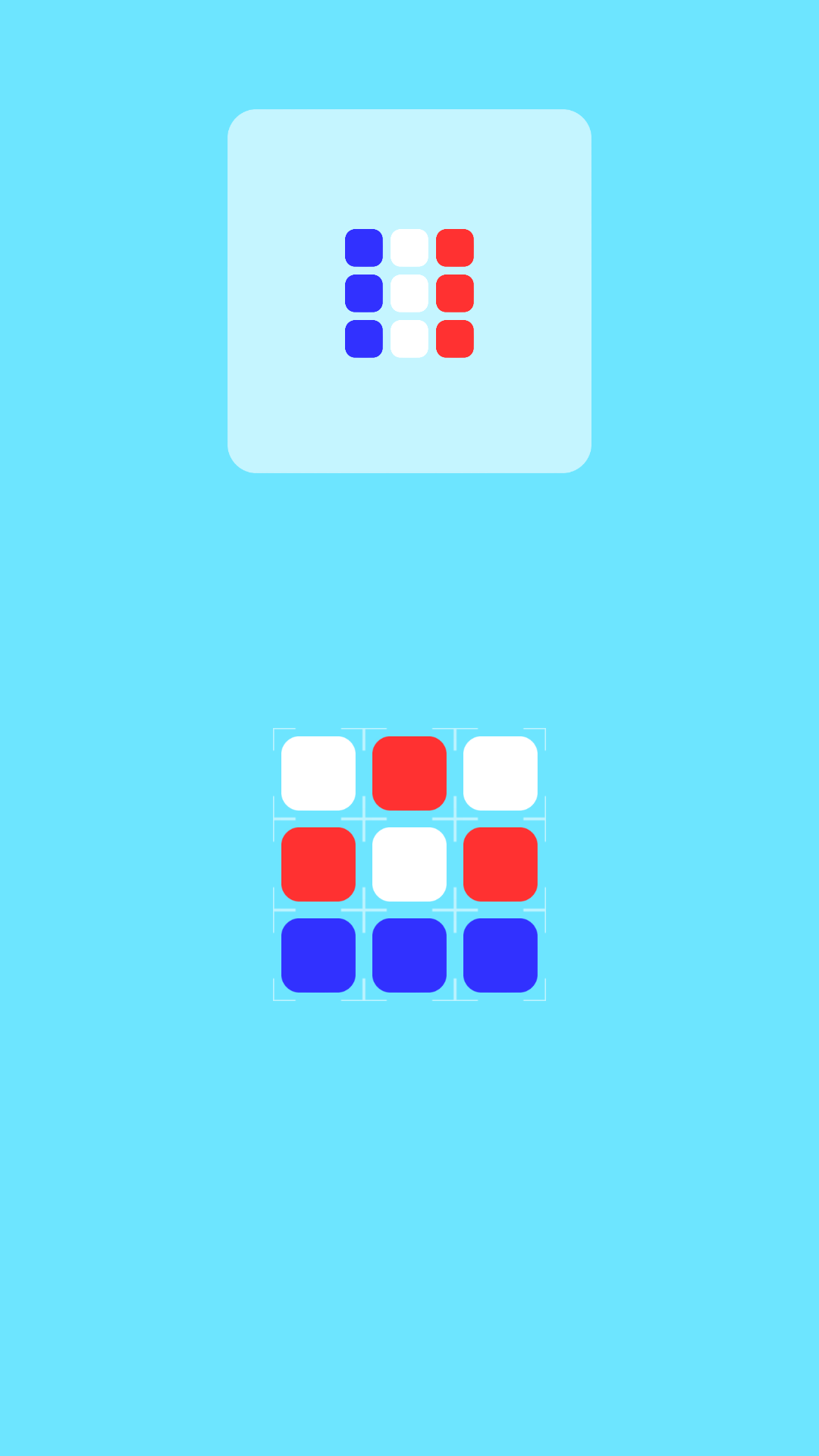Tap the white tile in the grid's top-right corner
This screenshot has height=1456, width=819.
pyautogui.click(x=500, y=773)
